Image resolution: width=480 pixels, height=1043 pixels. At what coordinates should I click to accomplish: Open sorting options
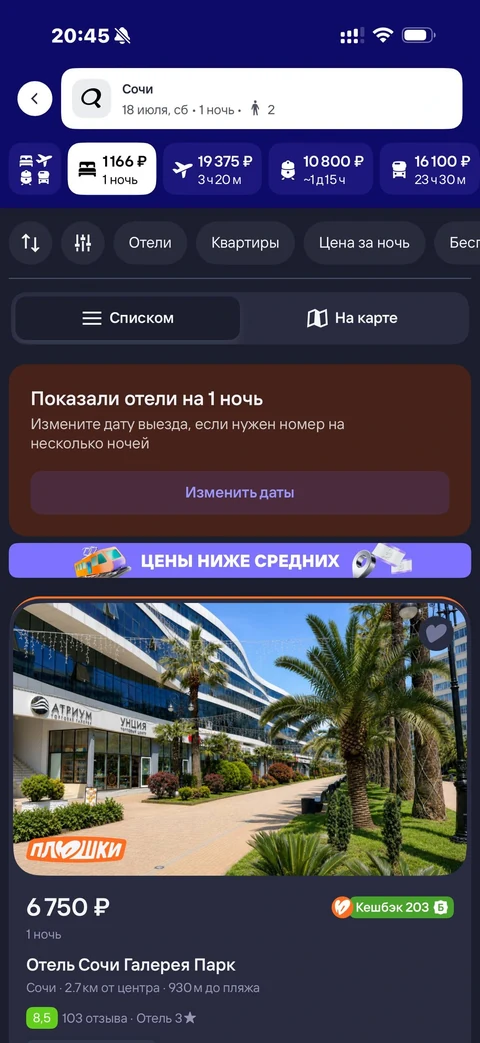click(x=31, y=243)
